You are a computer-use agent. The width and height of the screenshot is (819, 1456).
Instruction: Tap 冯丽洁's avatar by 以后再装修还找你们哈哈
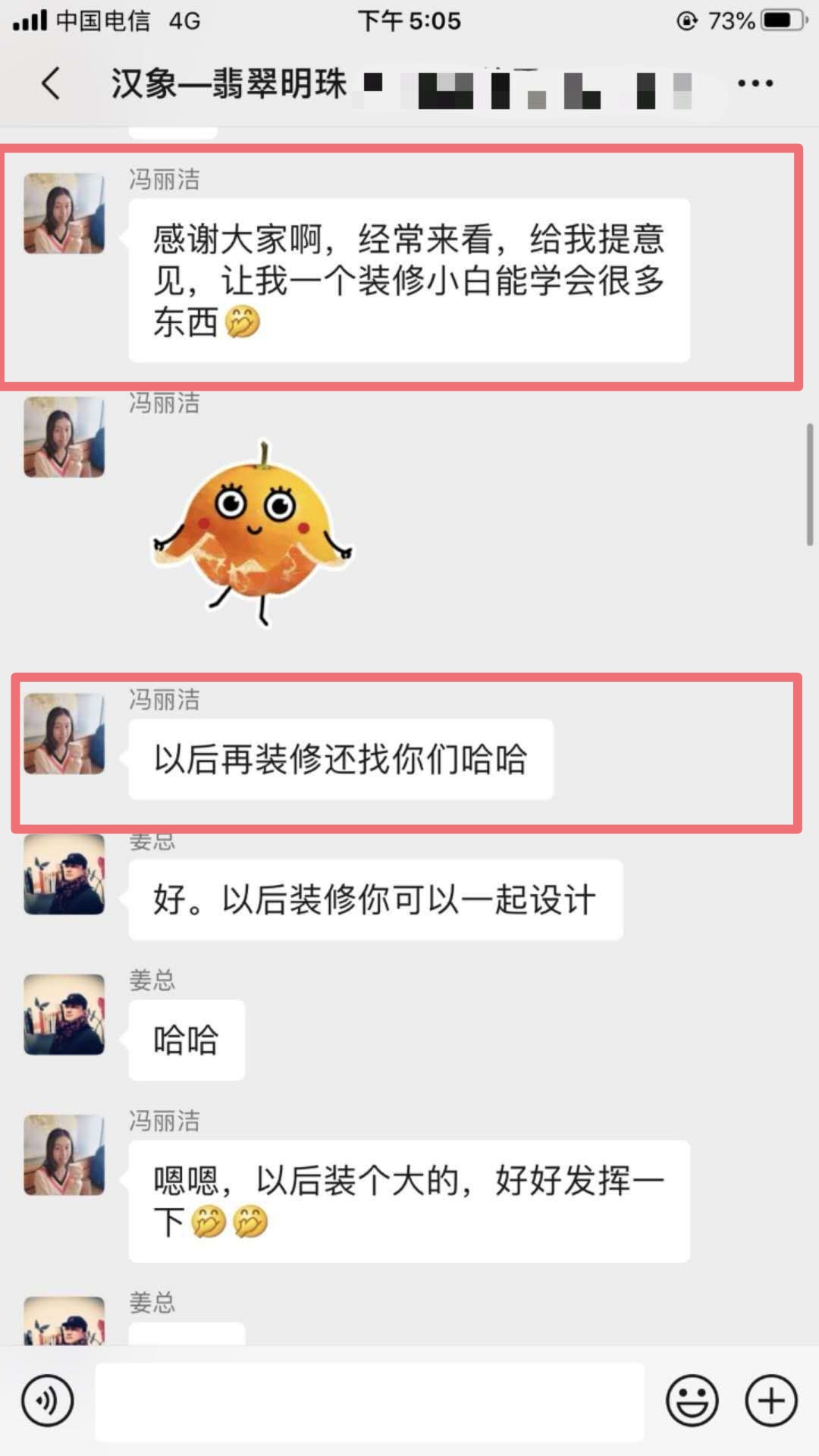(64, 733)
